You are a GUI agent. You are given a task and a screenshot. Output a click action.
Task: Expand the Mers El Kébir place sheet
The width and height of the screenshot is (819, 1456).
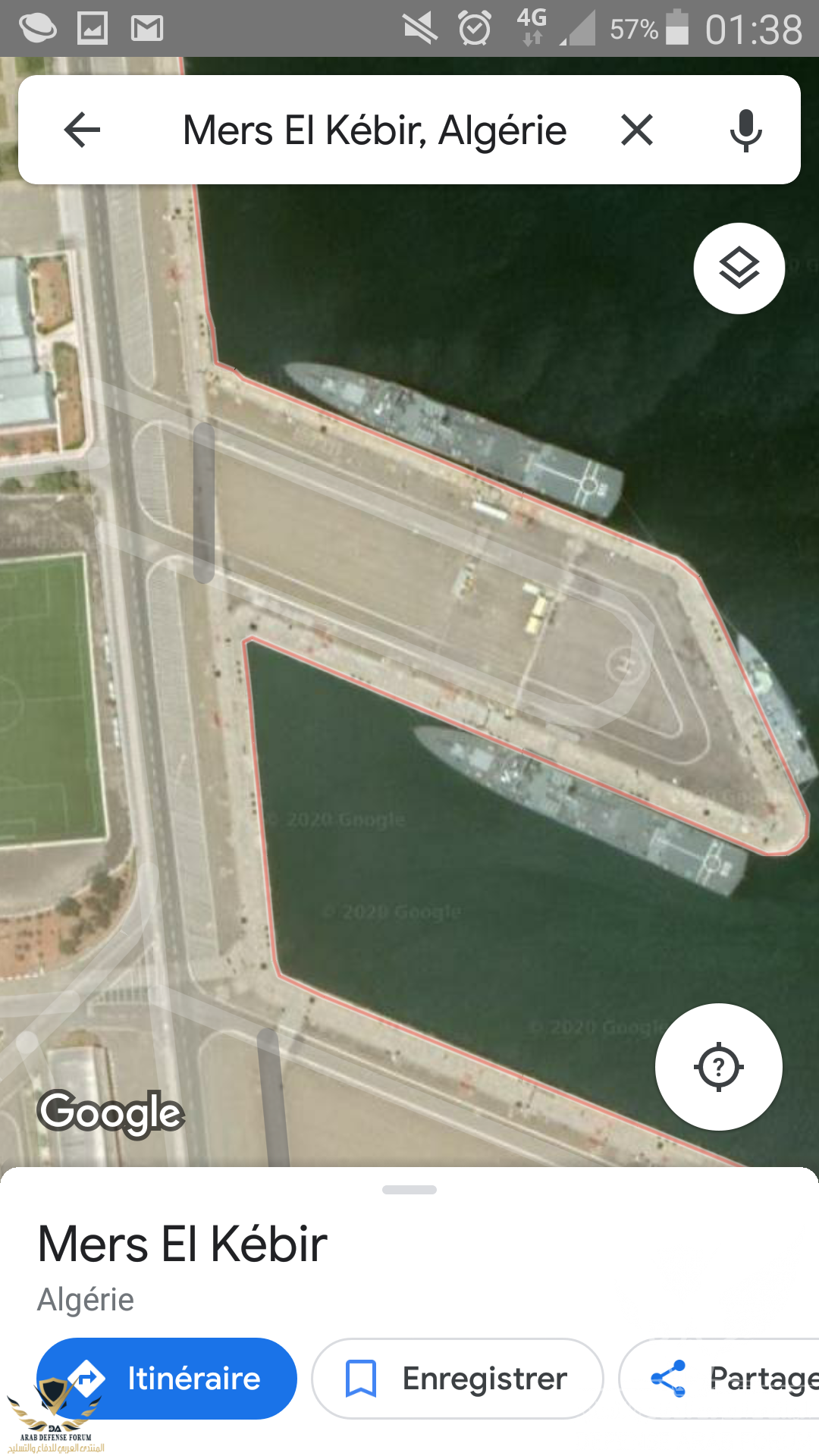pyautogui.click(x=409, y=1190)
